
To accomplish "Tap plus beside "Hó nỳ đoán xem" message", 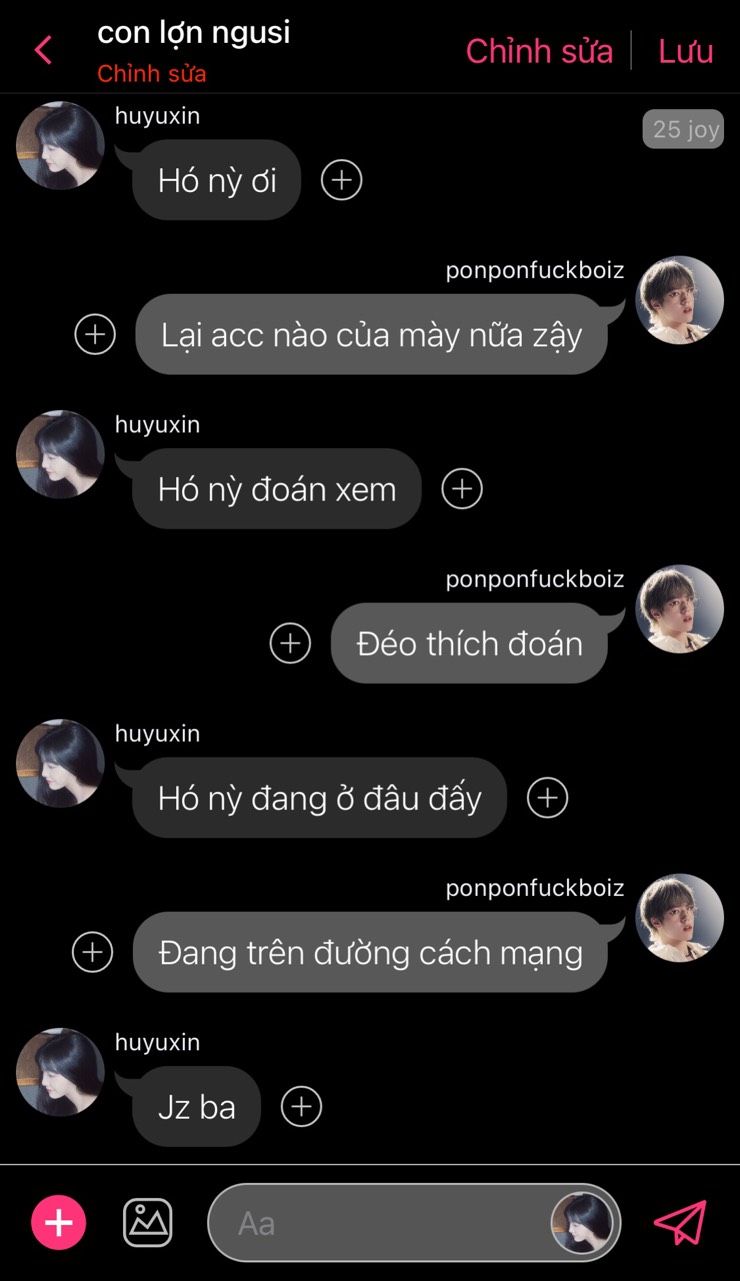I will (462, 489).
